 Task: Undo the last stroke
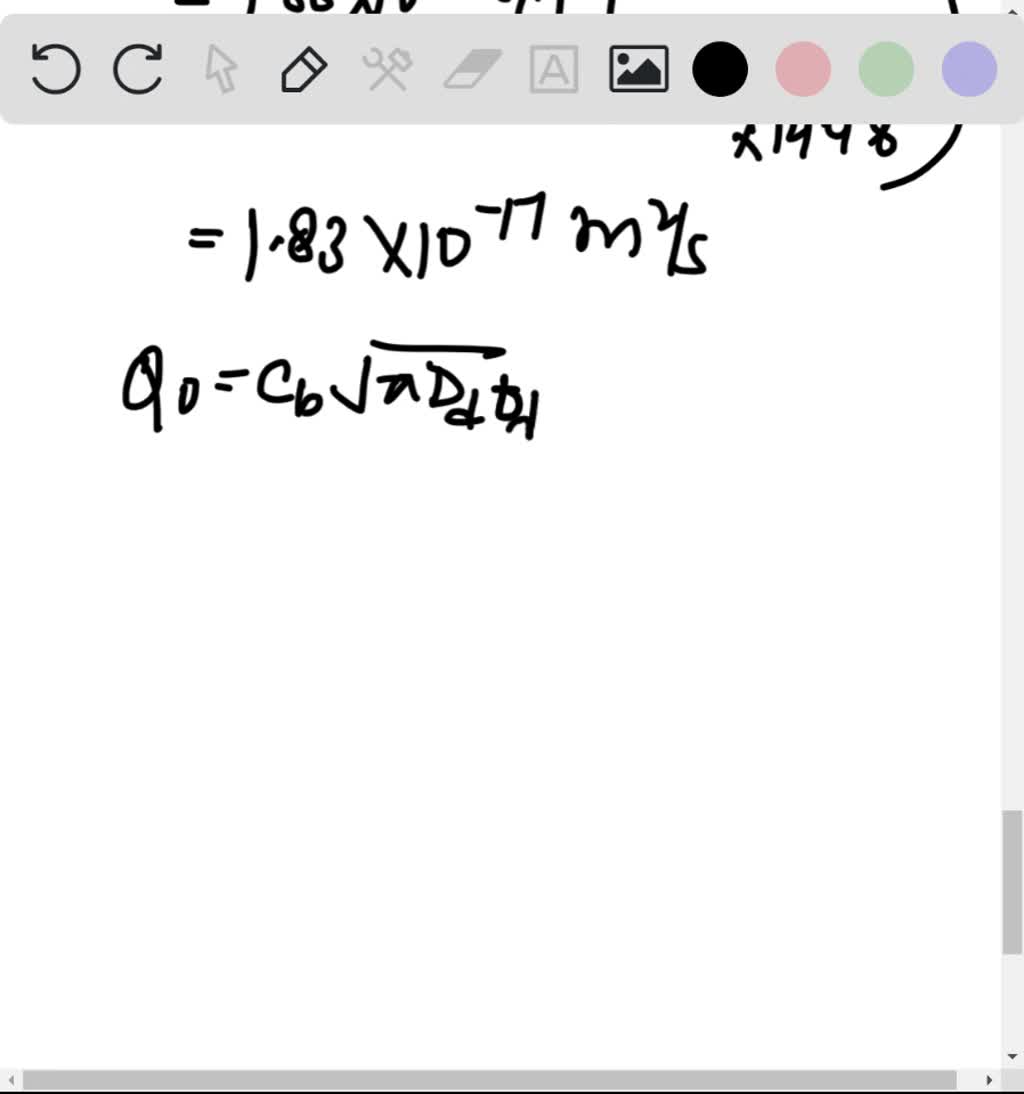tap(55, 69)
